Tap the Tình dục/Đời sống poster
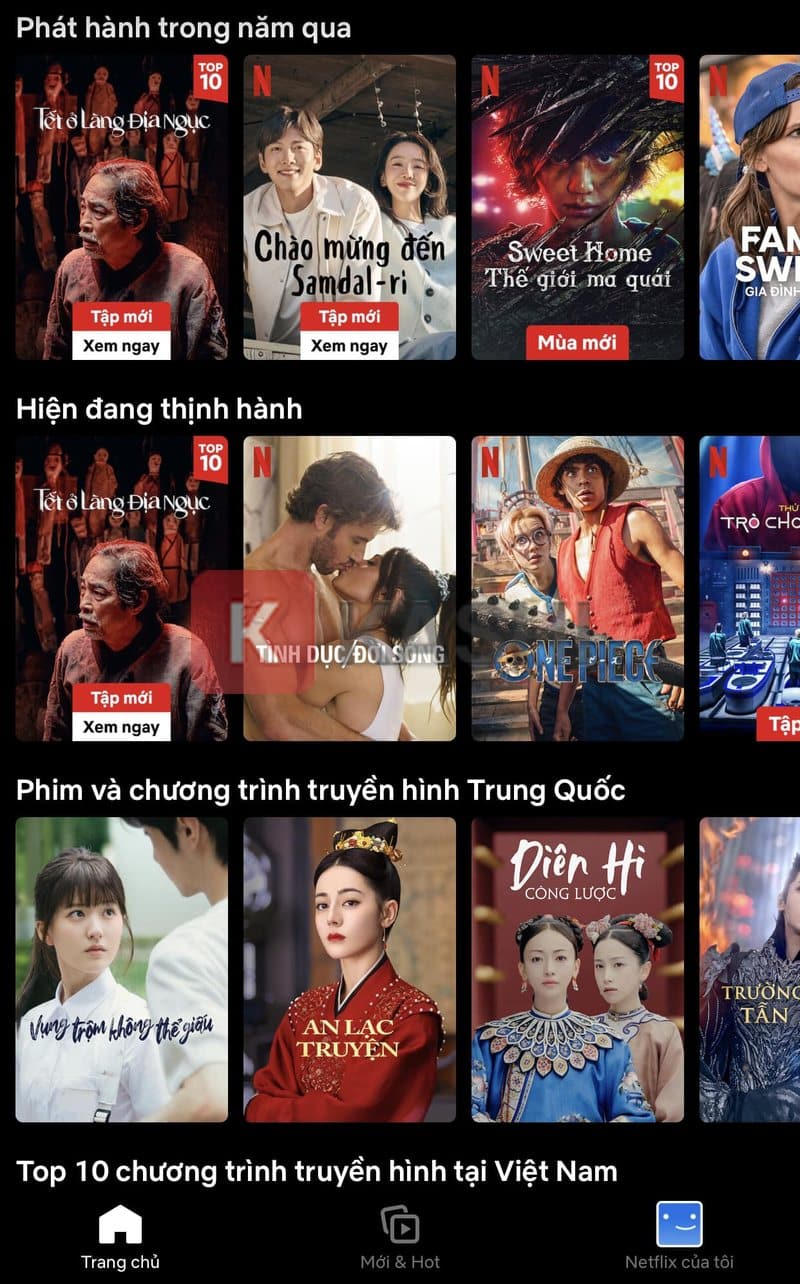Viewport: 800px width, 1284px height. pos(349,588)
